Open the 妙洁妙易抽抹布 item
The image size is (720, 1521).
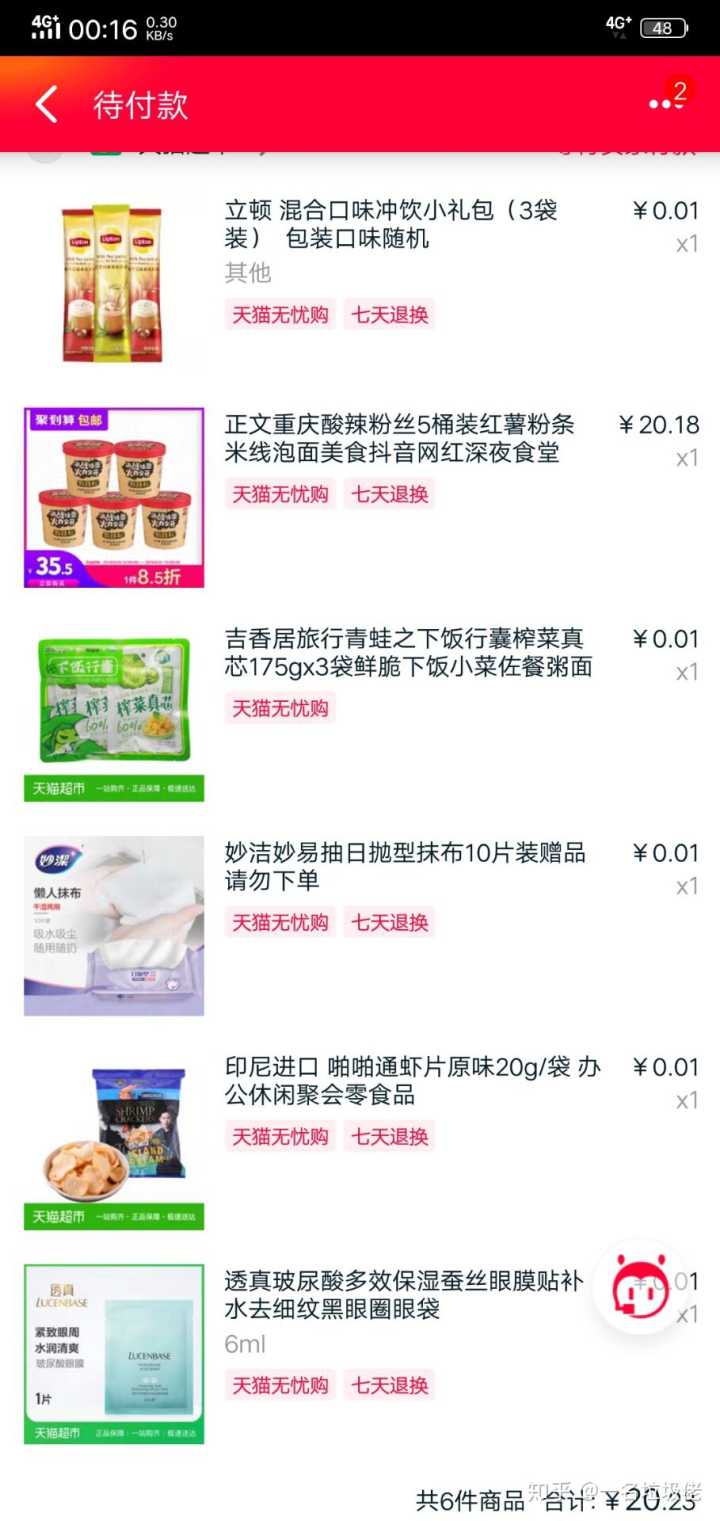[x=405, y=866]
